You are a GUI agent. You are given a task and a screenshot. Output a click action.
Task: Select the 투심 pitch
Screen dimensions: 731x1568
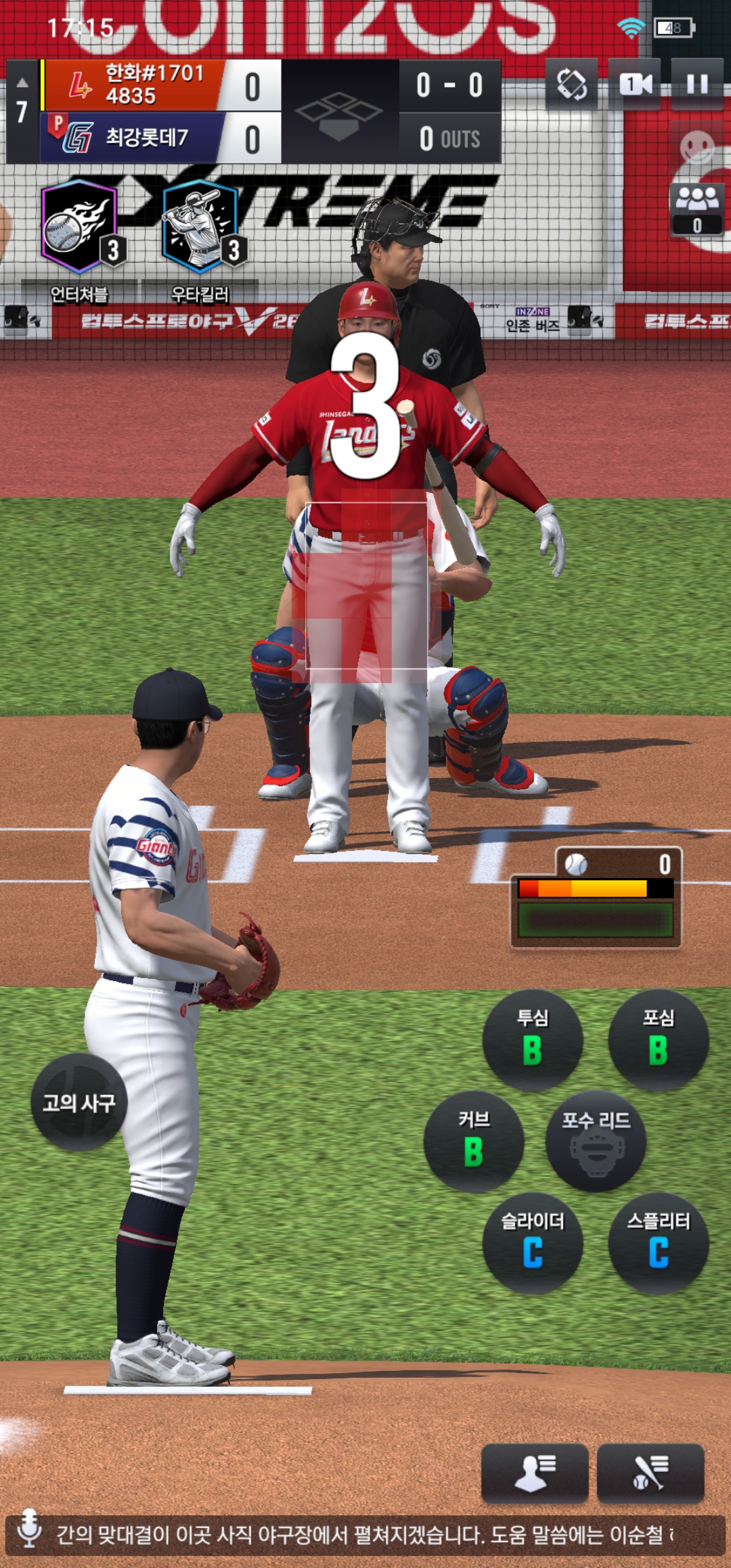[533, 1040]
